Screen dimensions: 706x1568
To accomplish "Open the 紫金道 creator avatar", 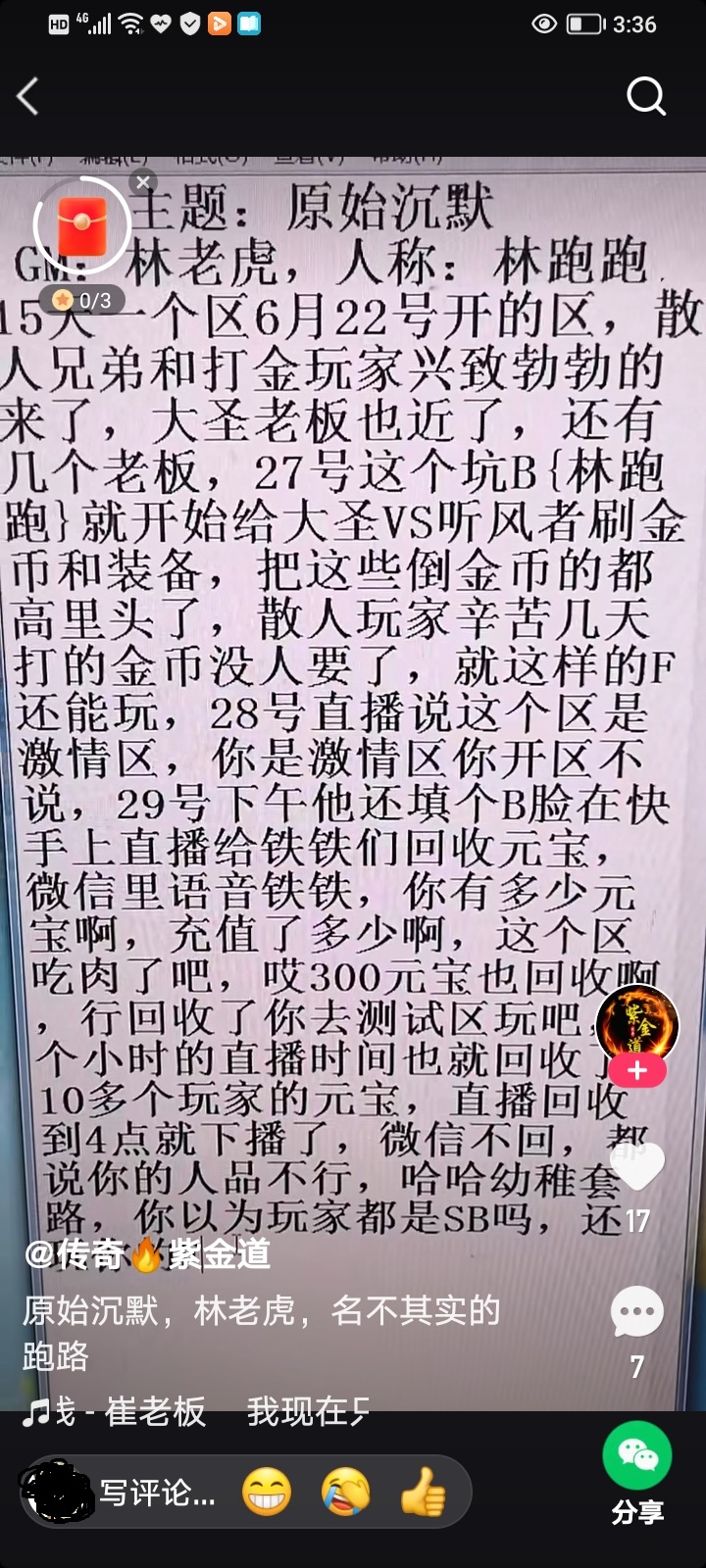I will (637, 1026).
